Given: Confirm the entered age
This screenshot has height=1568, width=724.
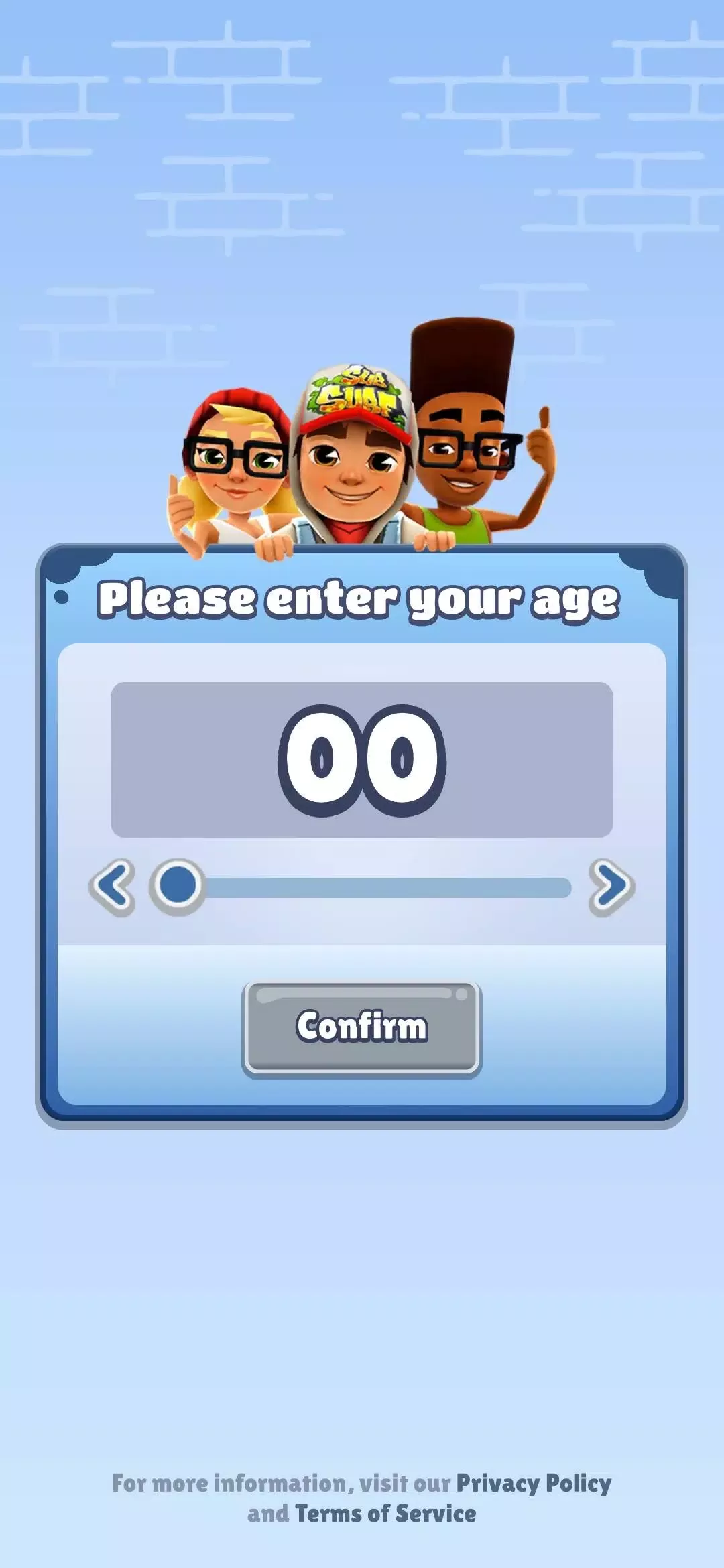Looking at the screenshot, I should click(x=362, y=1027).
